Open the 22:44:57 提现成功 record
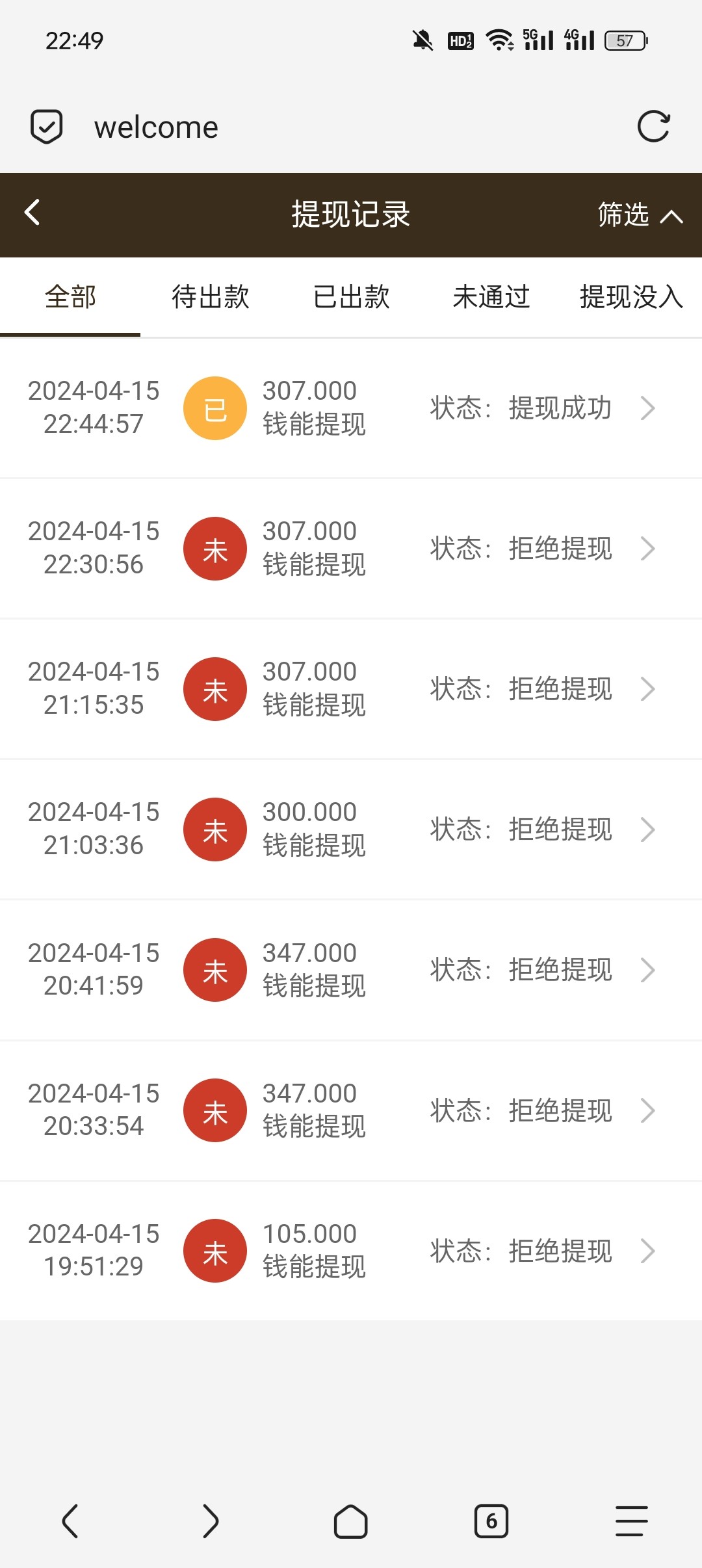 [351, 408]
